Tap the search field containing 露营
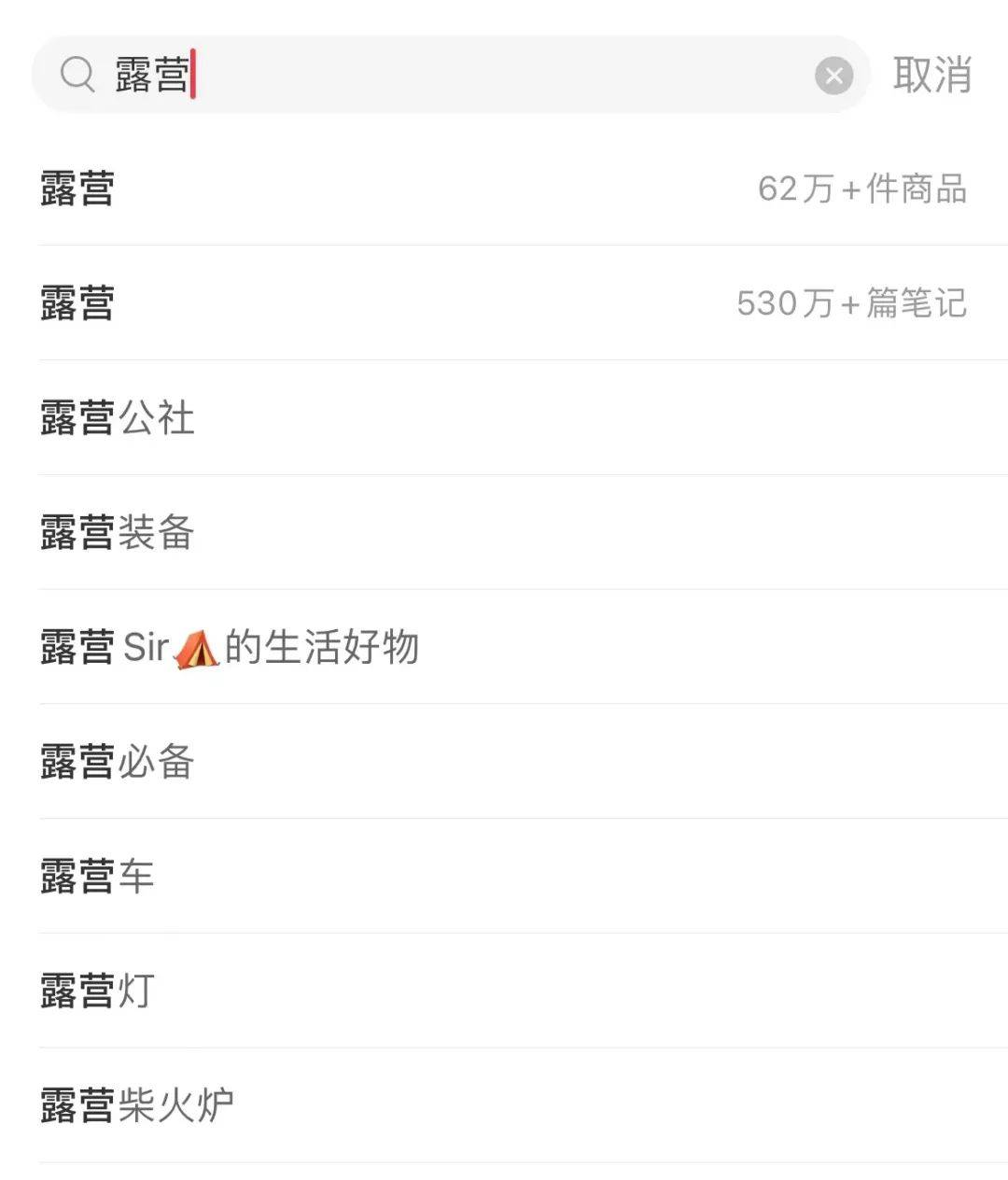Viewport: 1008px width, 1180px height. click(x=448, y=75)
